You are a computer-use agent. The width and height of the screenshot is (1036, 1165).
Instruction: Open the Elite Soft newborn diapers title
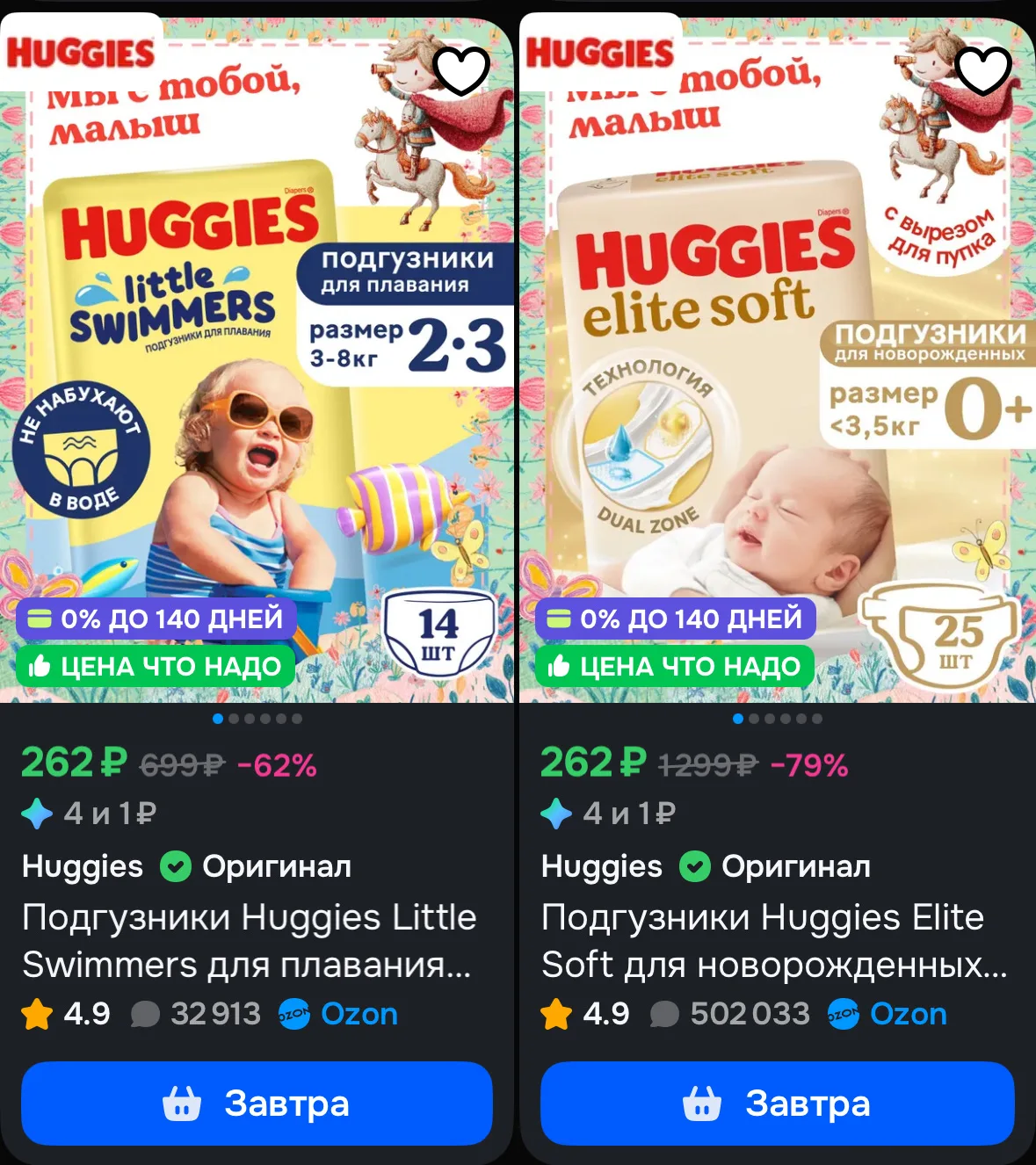tap(774, 941)
